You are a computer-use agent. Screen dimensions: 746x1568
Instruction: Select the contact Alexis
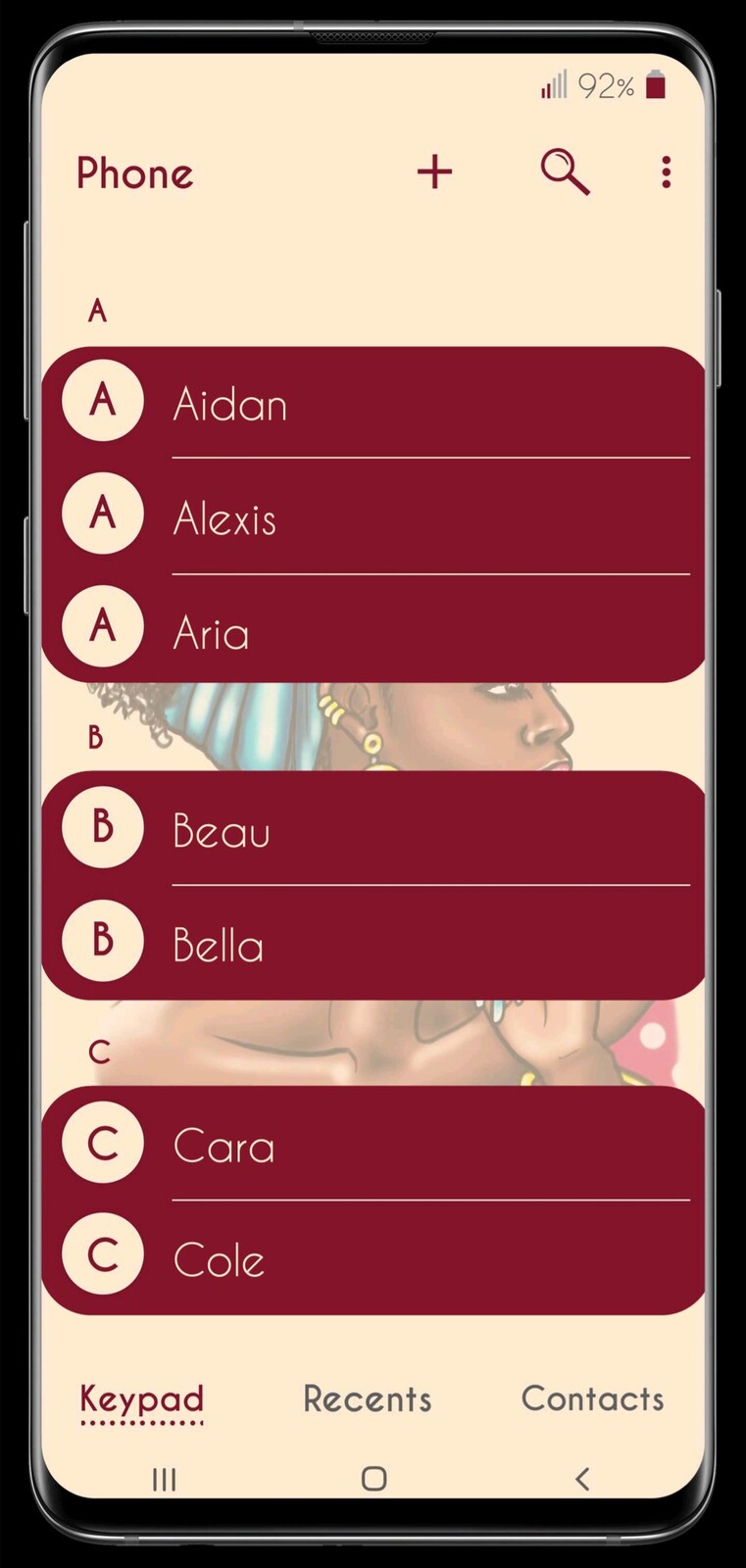[x=373, y=517]
